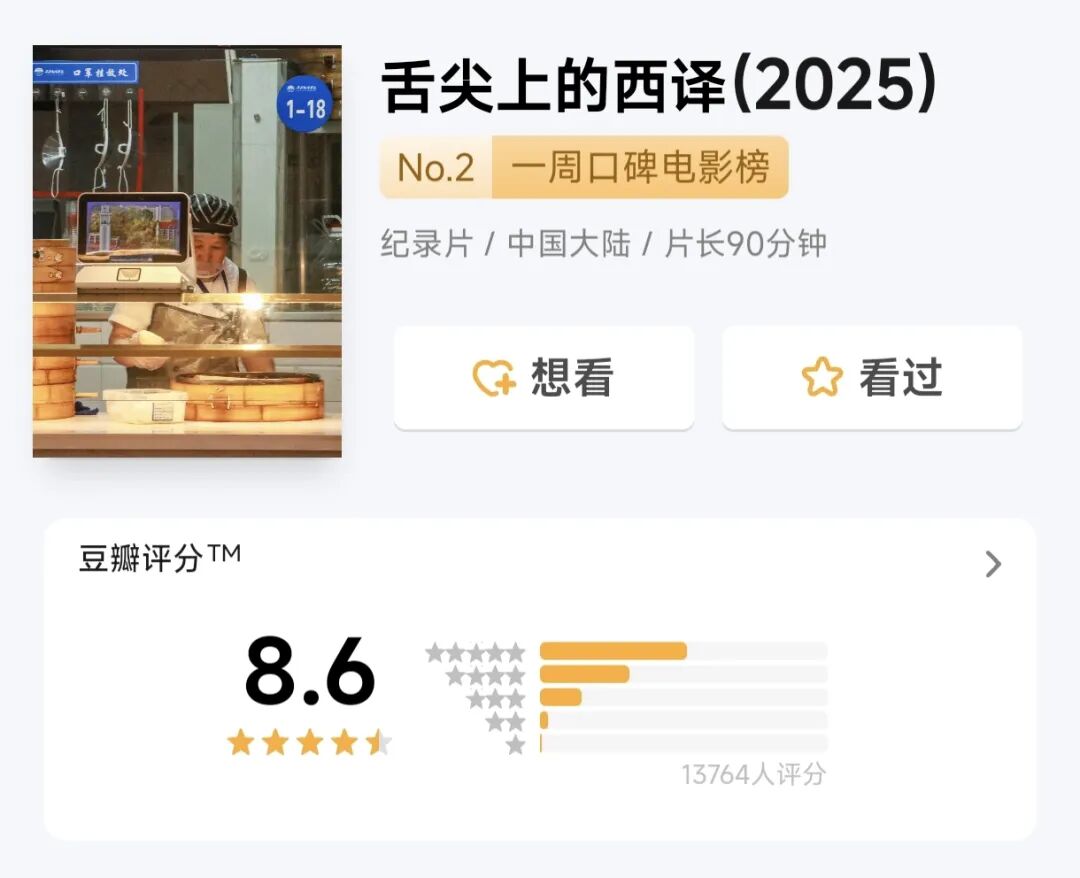Mark the film as 看过
The height and width of the screenshot is (878, 1080).
point(871,378)
